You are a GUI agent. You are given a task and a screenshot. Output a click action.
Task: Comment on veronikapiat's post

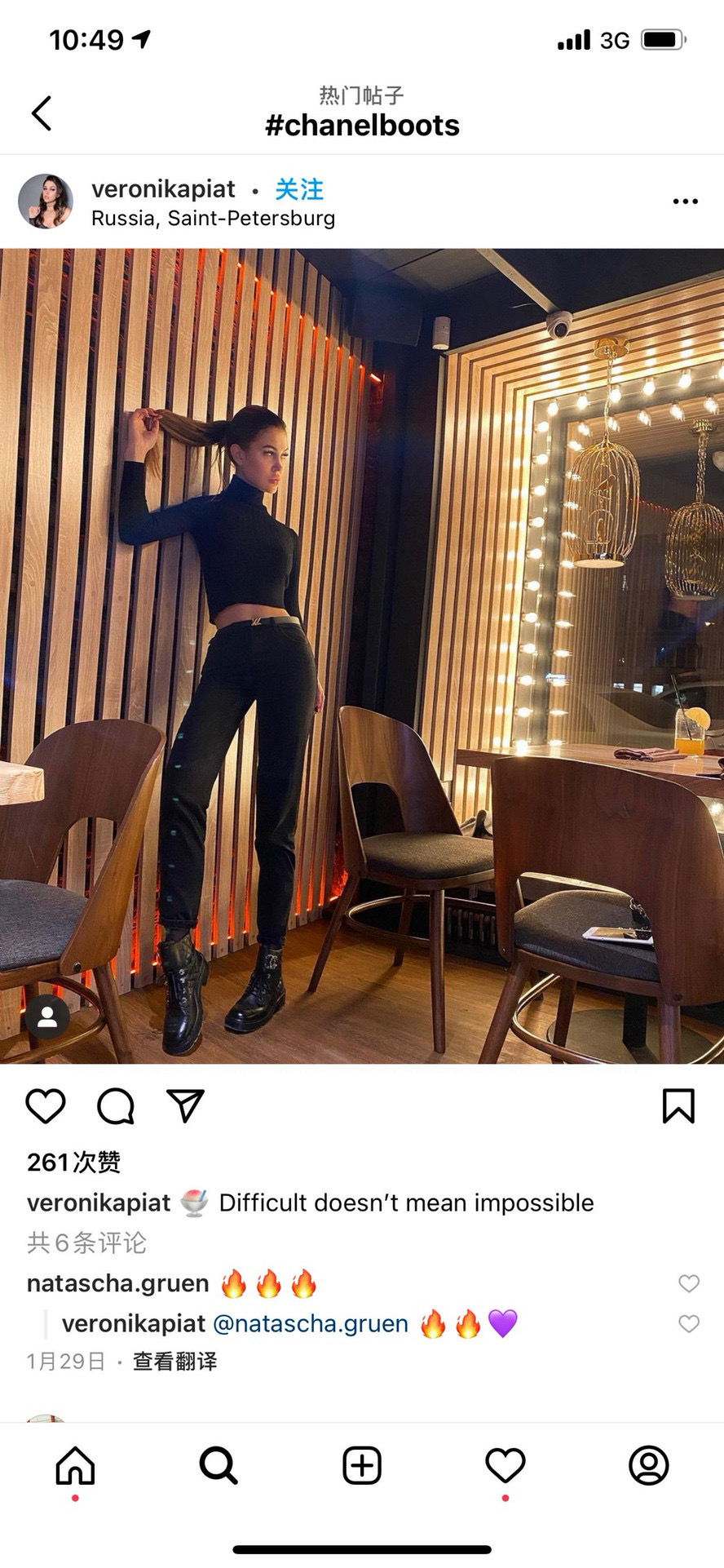[116, 1106]
